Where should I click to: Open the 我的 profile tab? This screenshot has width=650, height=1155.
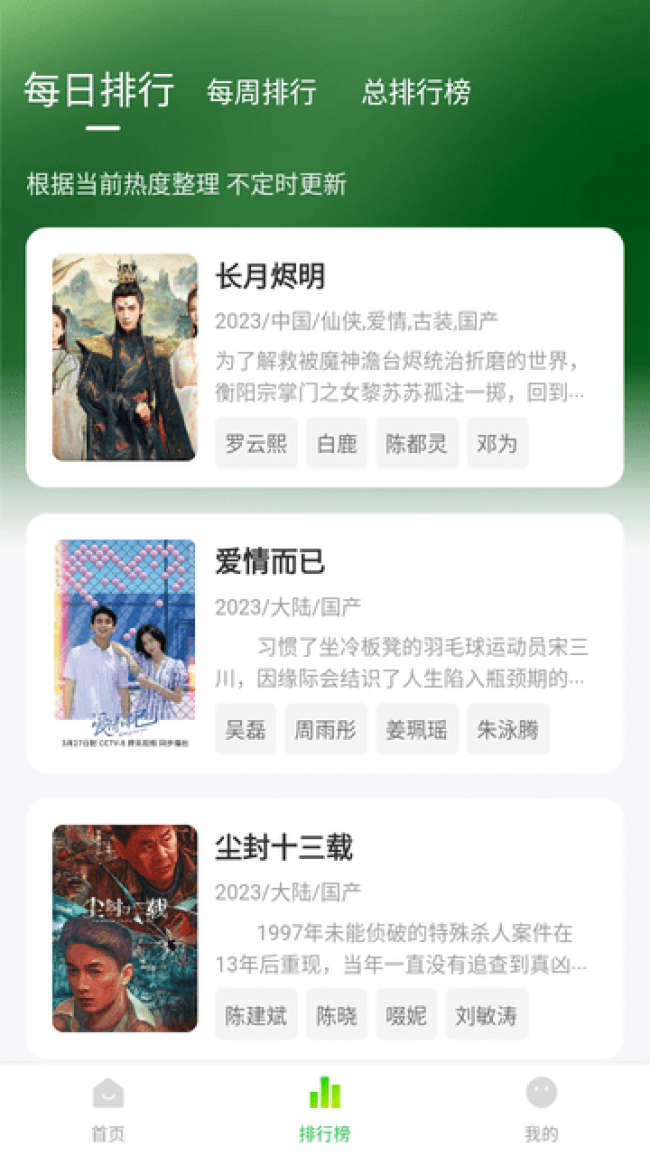tap(541, 1109)
